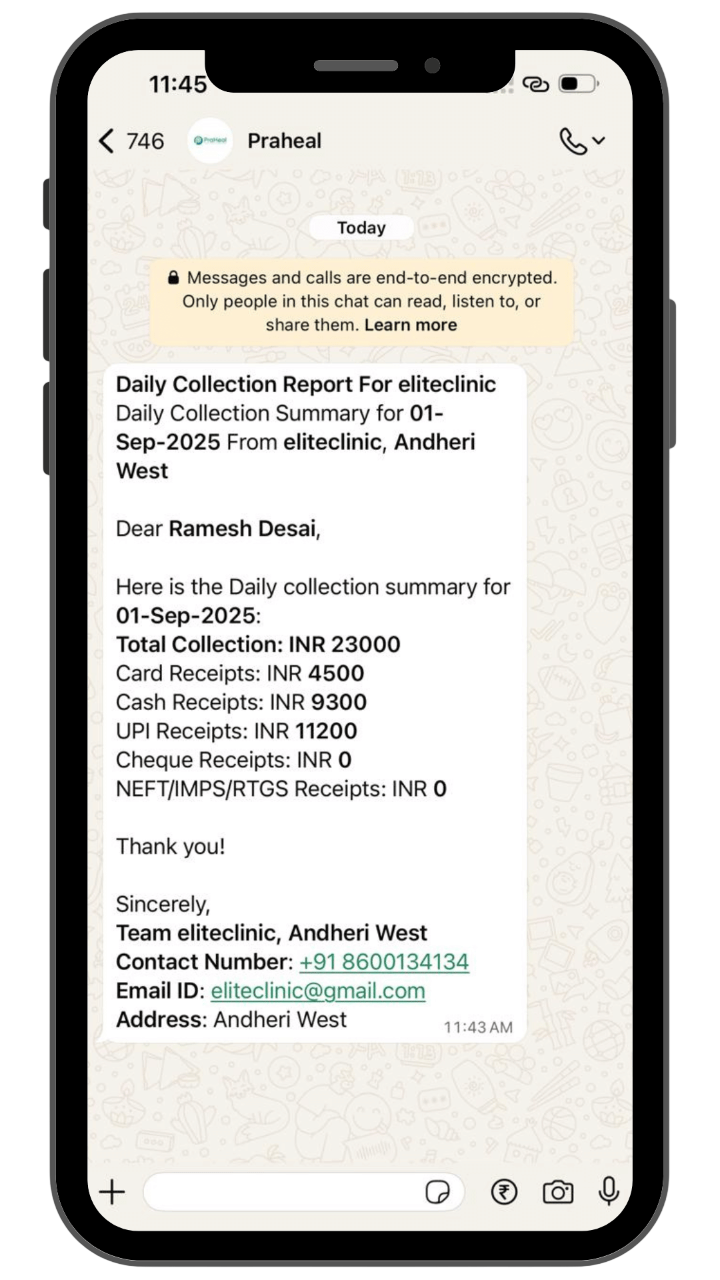This screenshot has height=1280, width=720.
Task: Open the rupee payment option
Action: (504, 1192)
